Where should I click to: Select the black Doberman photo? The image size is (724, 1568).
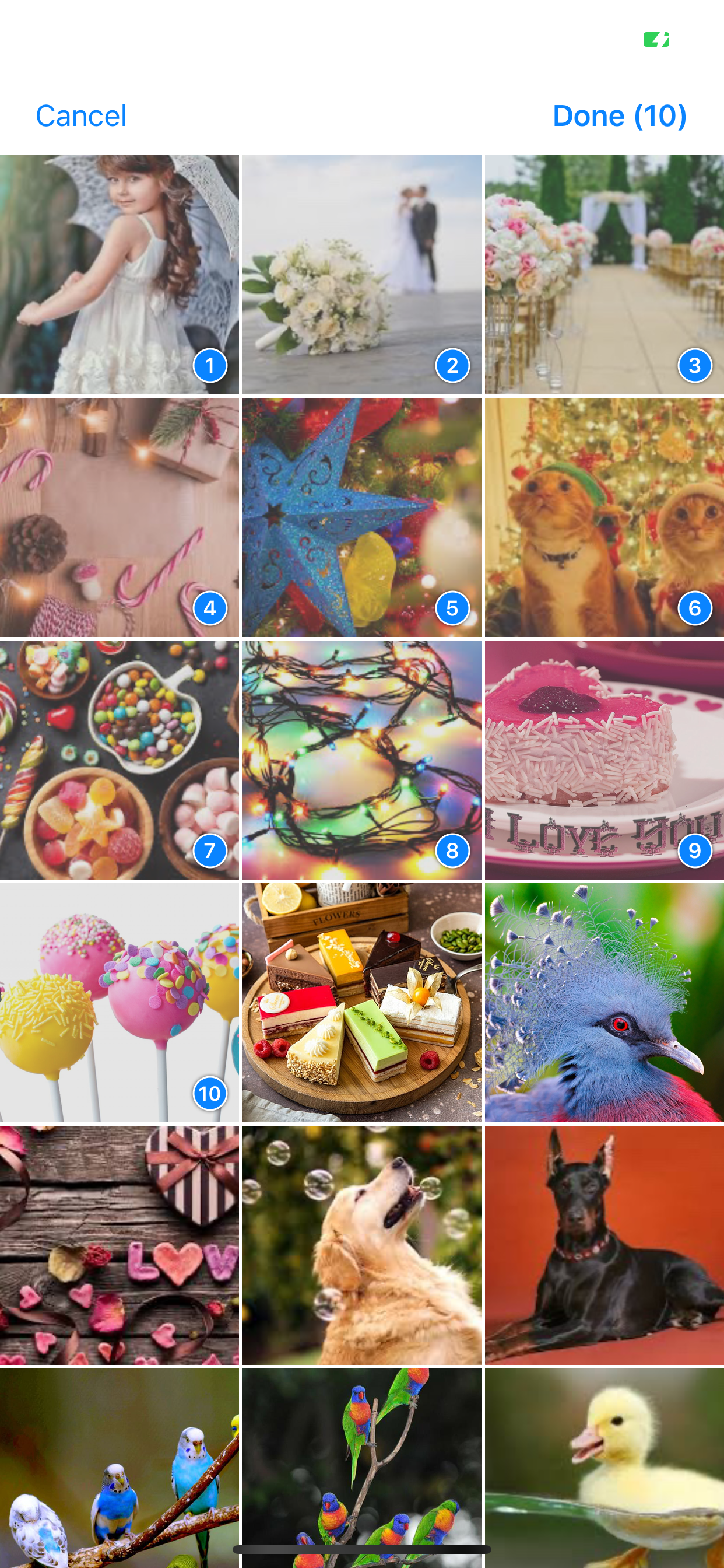(x=604, y=1244)
